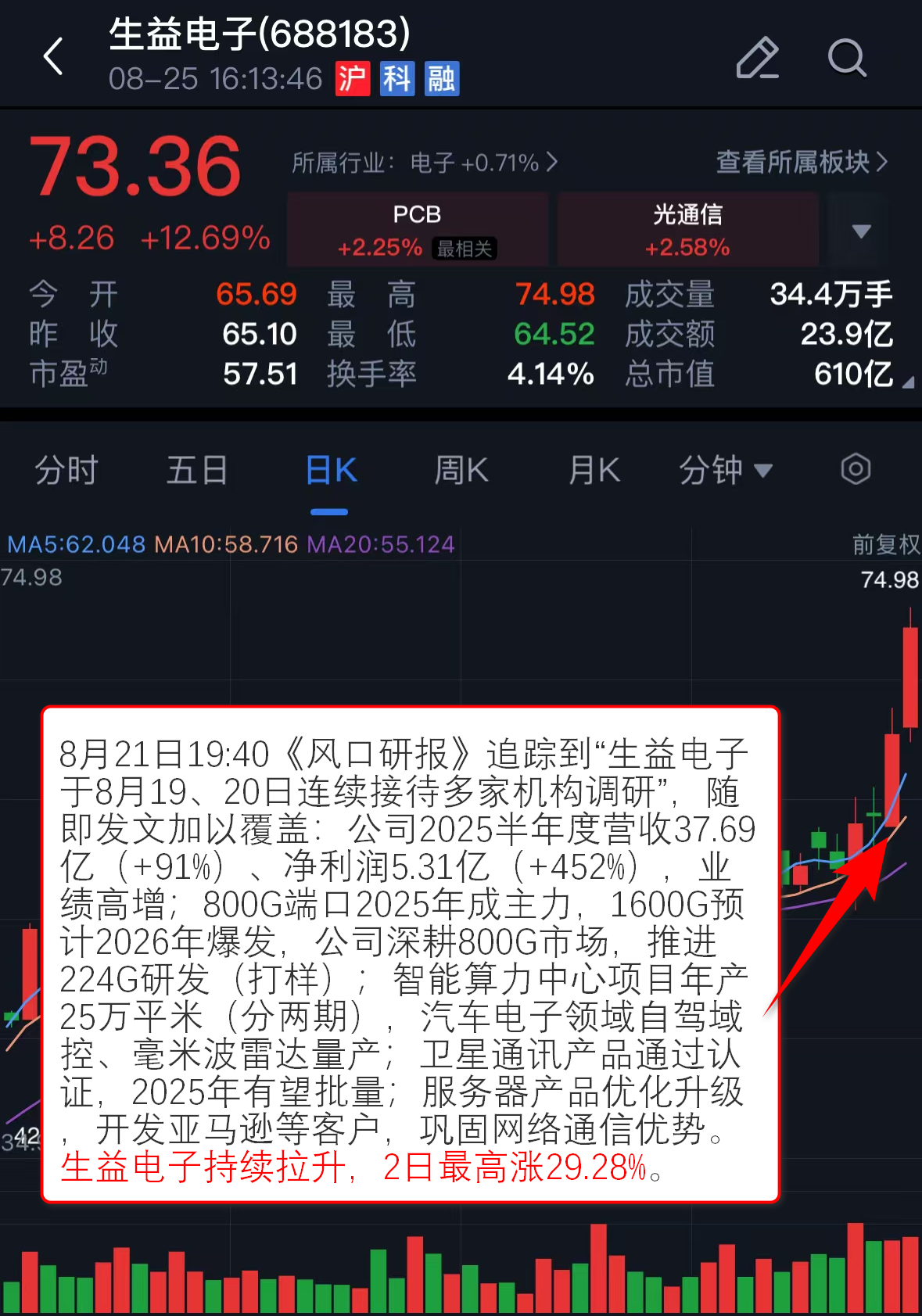The width and height of the screenshot is (922, 1316).
Task: Open chart settings hexagon icon
Action: (x=856, y=470)
